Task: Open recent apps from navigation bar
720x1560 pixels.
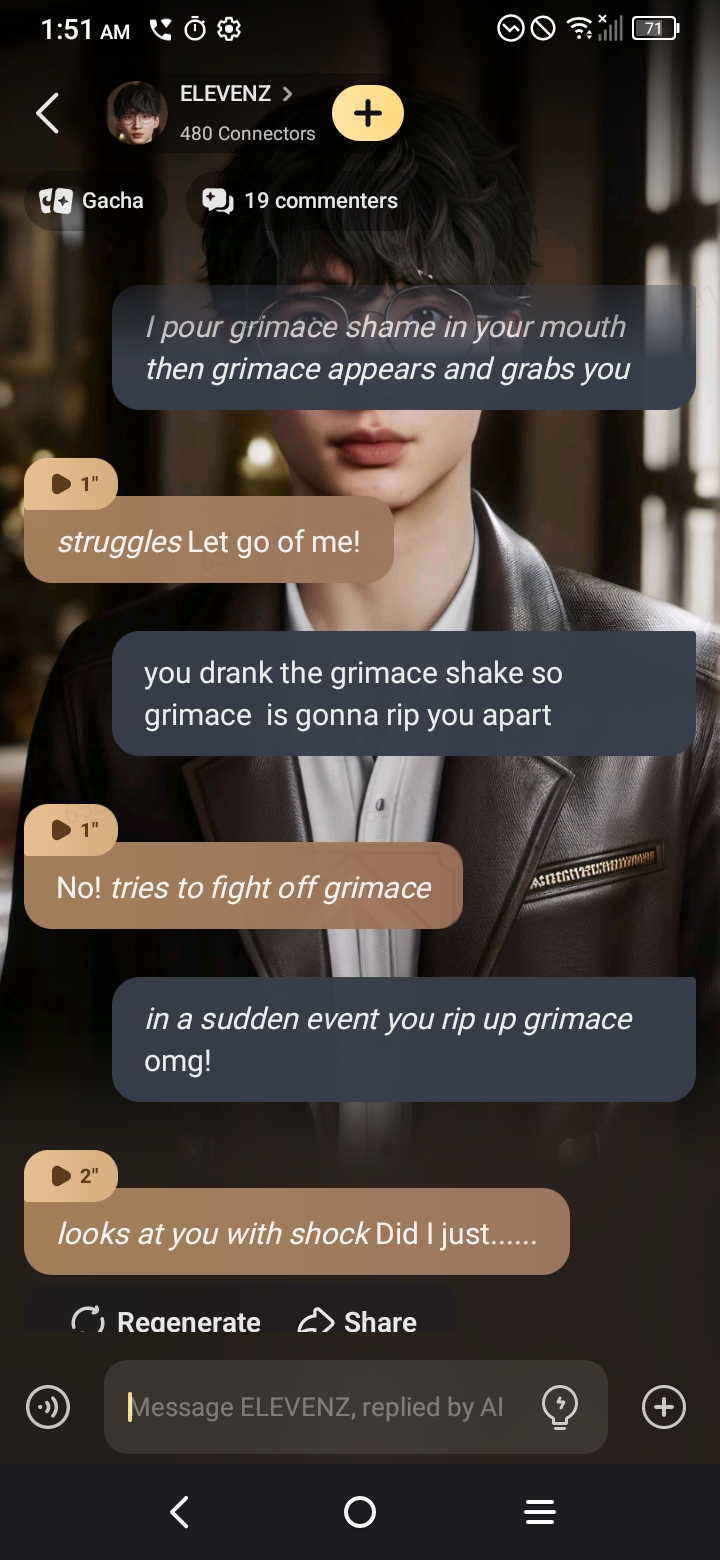Action: click(x=540, y=1512)
